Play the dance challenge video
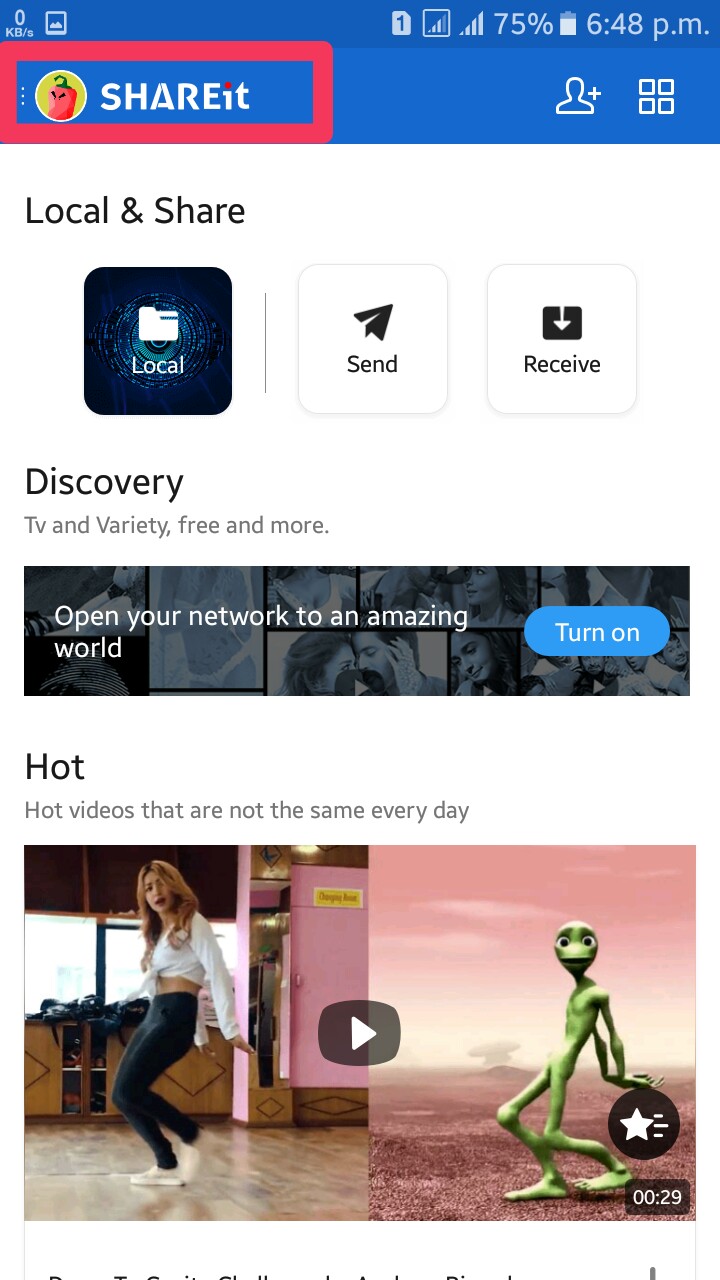 pos(360,1033)
